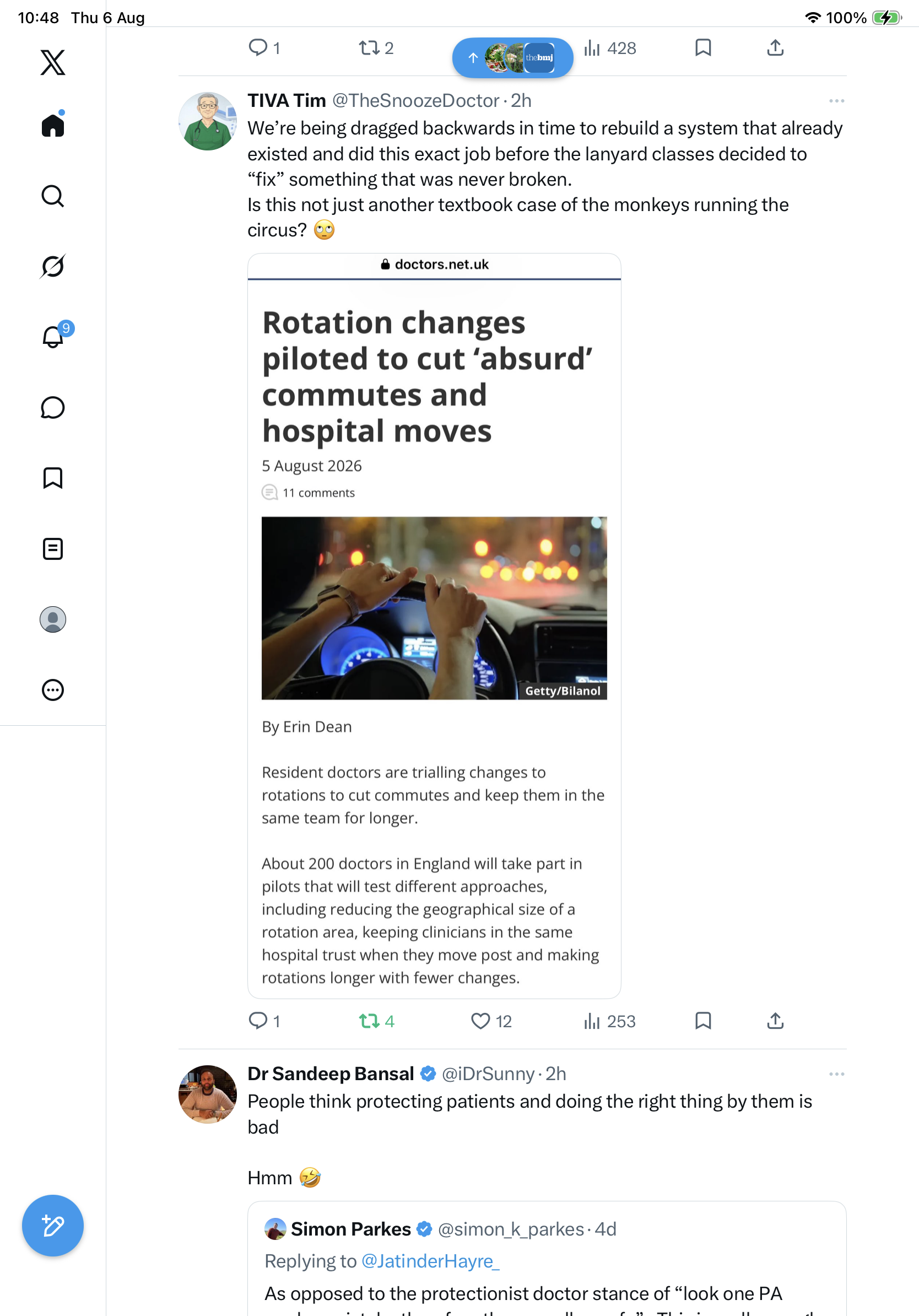
Task: Open saved bookmarks in the sidebar
Action: coord(53,478)
